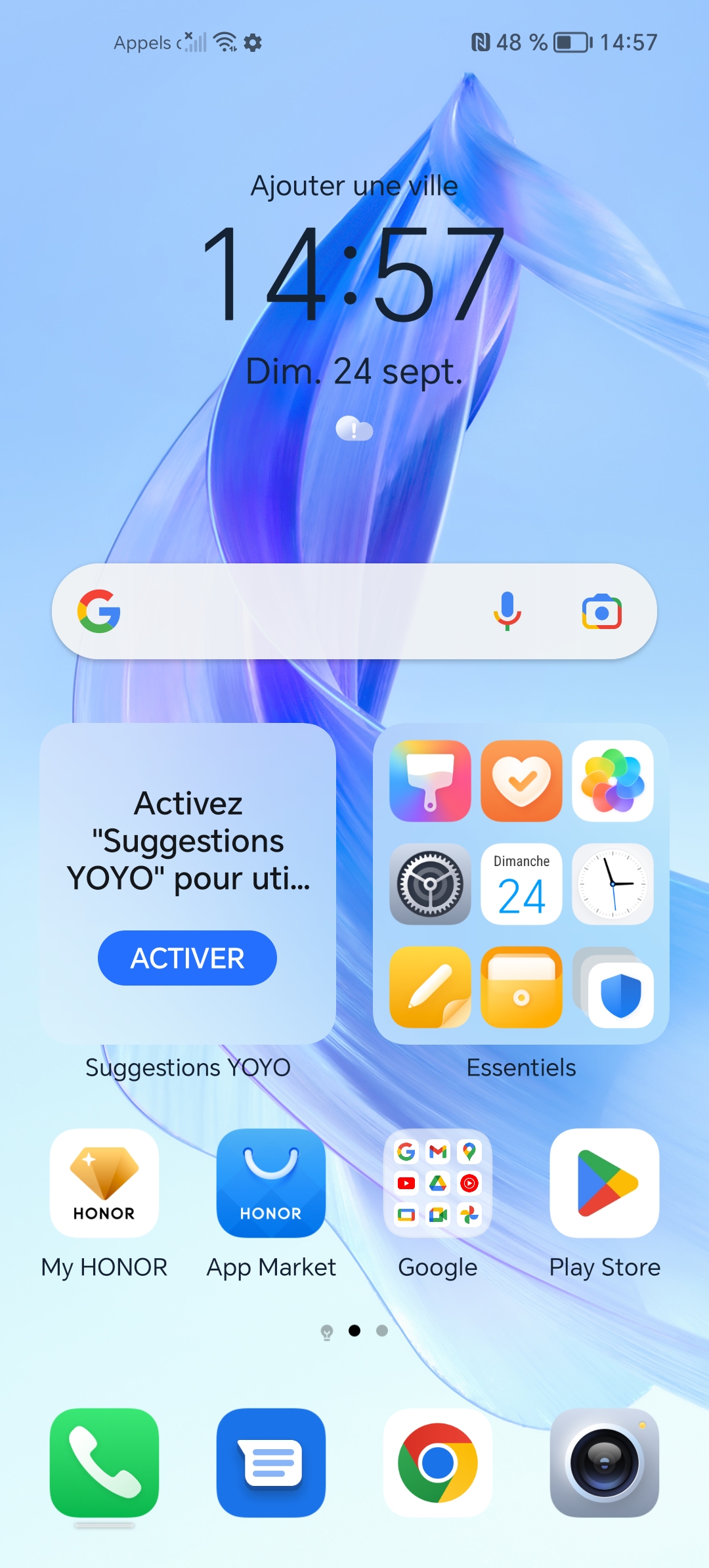Open Google Lens camera search
Image resolution: width=709 pixels, height=1568 pixels.
(601, 612)
